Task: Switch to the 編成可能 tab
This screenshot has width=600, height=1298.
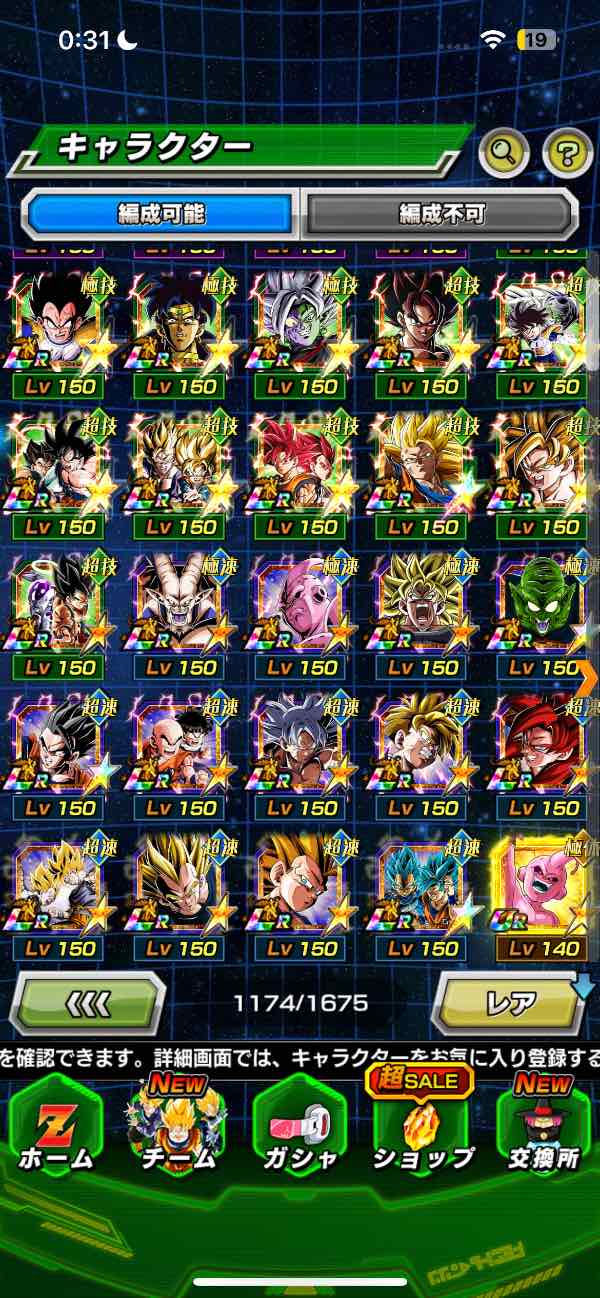Action: (161, 212)
